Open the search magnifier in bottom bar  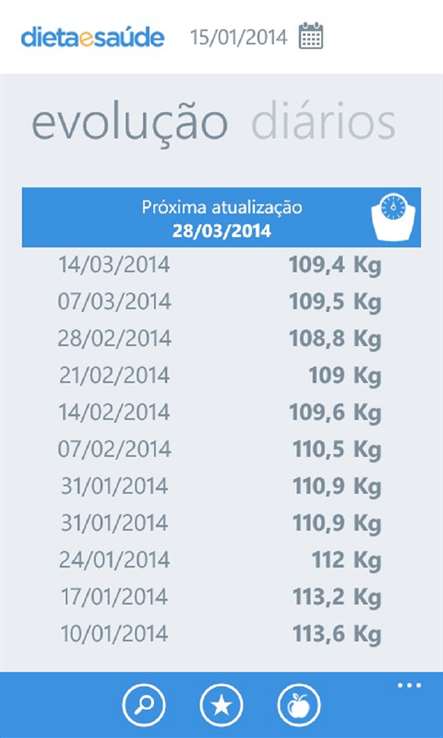(x=144, y=706)
